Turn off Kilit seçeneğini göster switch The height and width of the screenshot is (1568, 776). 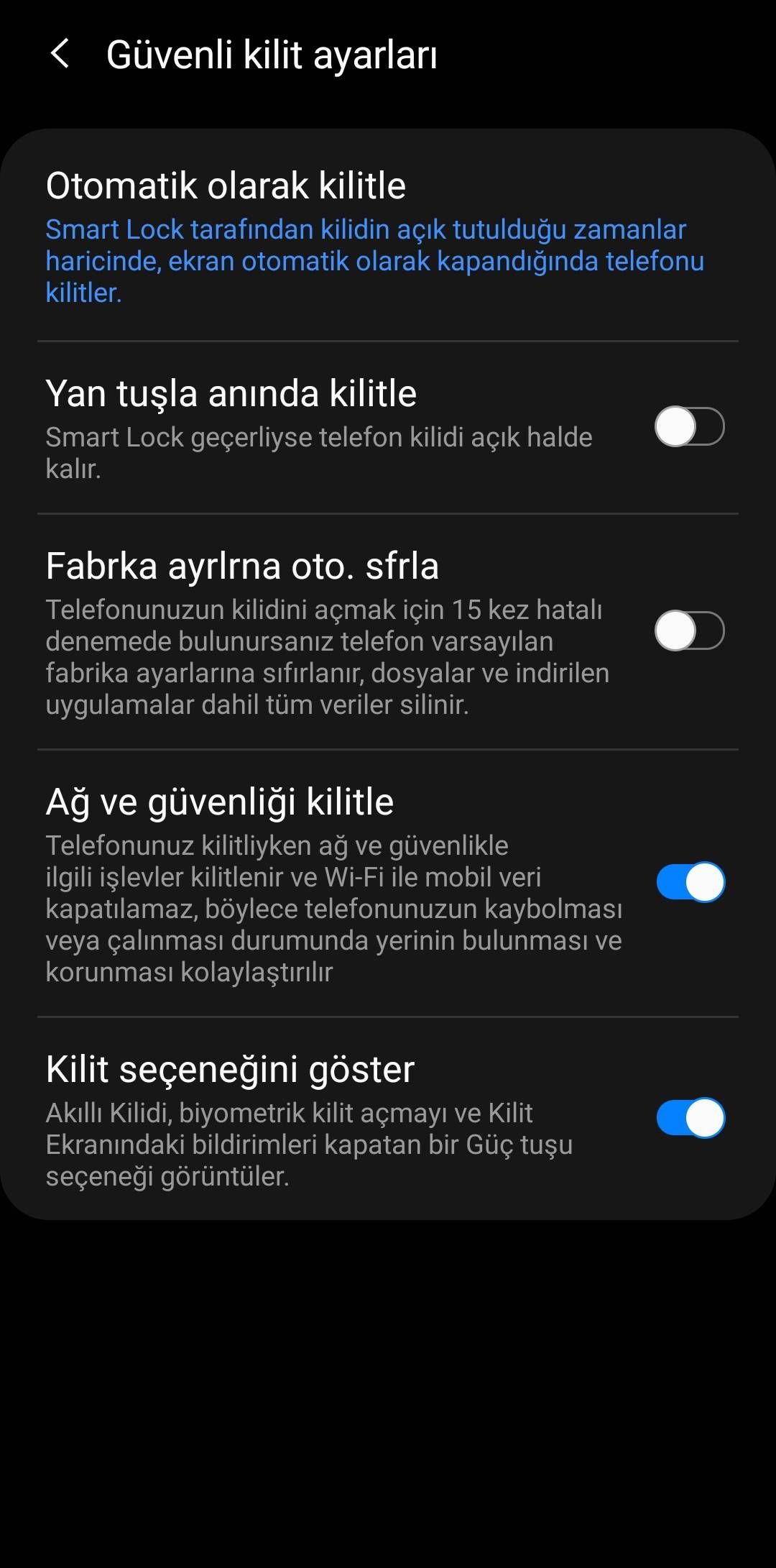point(690,1118)
